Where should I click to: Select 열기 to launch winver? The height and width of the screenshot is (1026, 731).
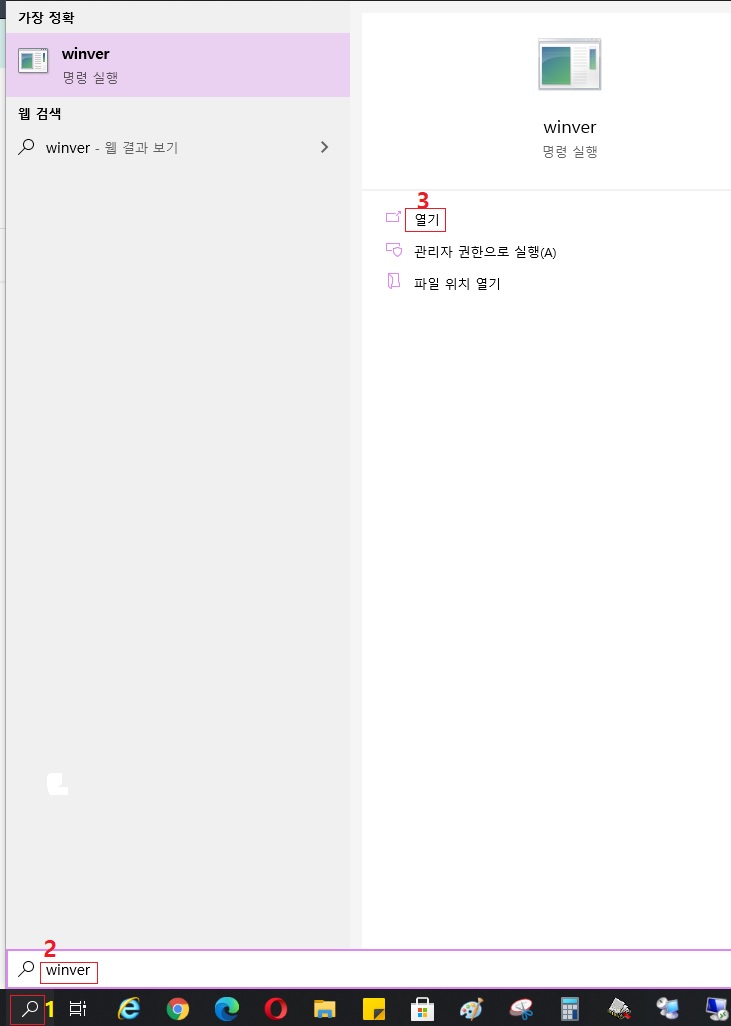click(427, 219)
